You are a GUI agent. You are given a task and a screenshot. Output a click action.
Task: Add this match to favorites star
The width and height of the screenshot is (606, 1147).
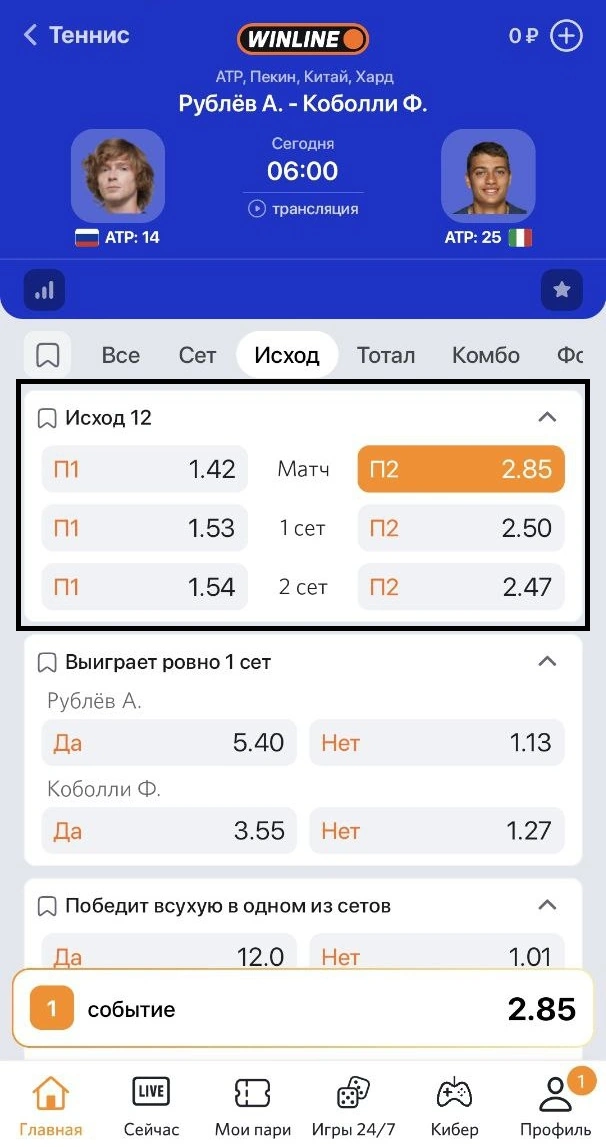coord(561,291)
